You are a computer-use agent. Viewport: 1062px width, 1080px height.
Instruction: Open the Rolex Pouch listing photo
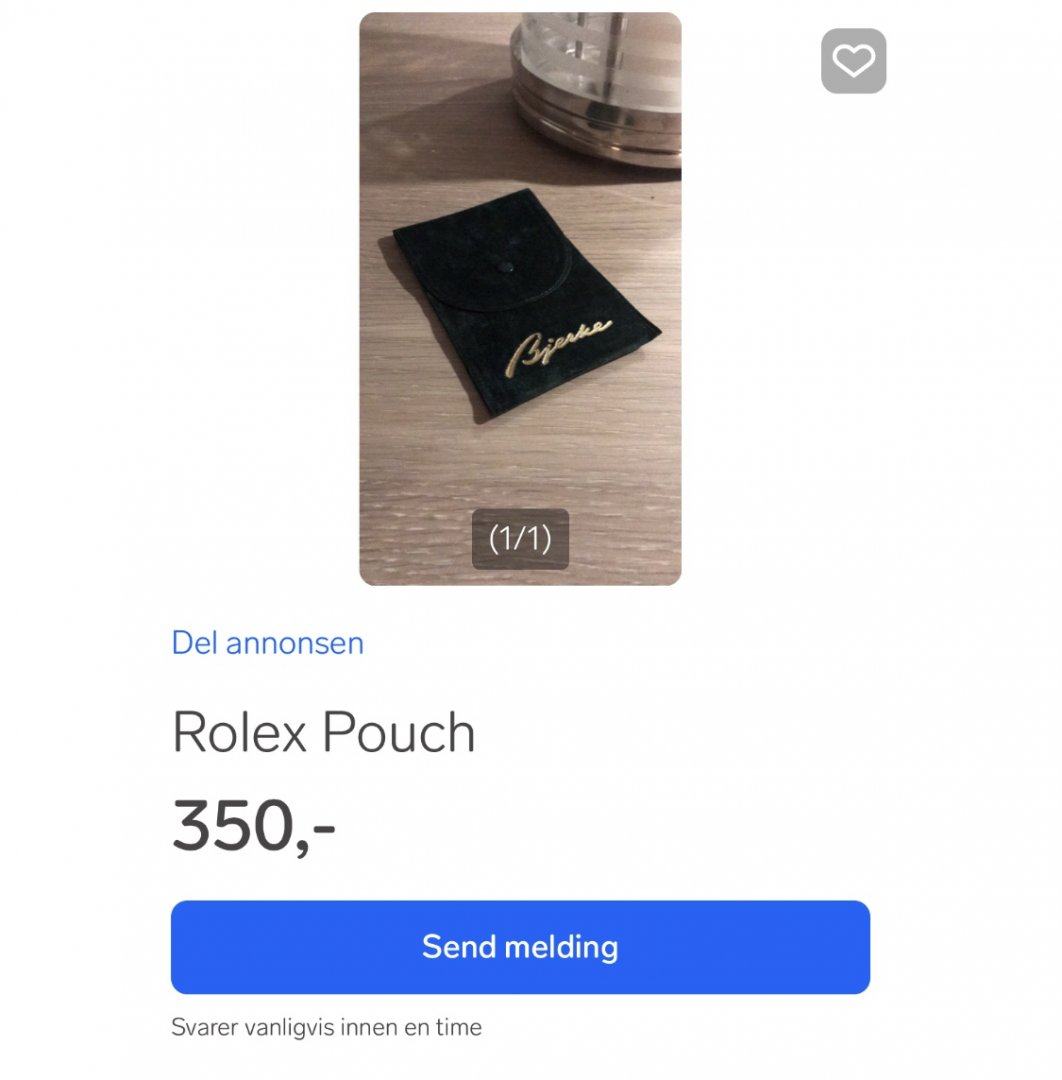pyautogui.click(x=520, y=298)
